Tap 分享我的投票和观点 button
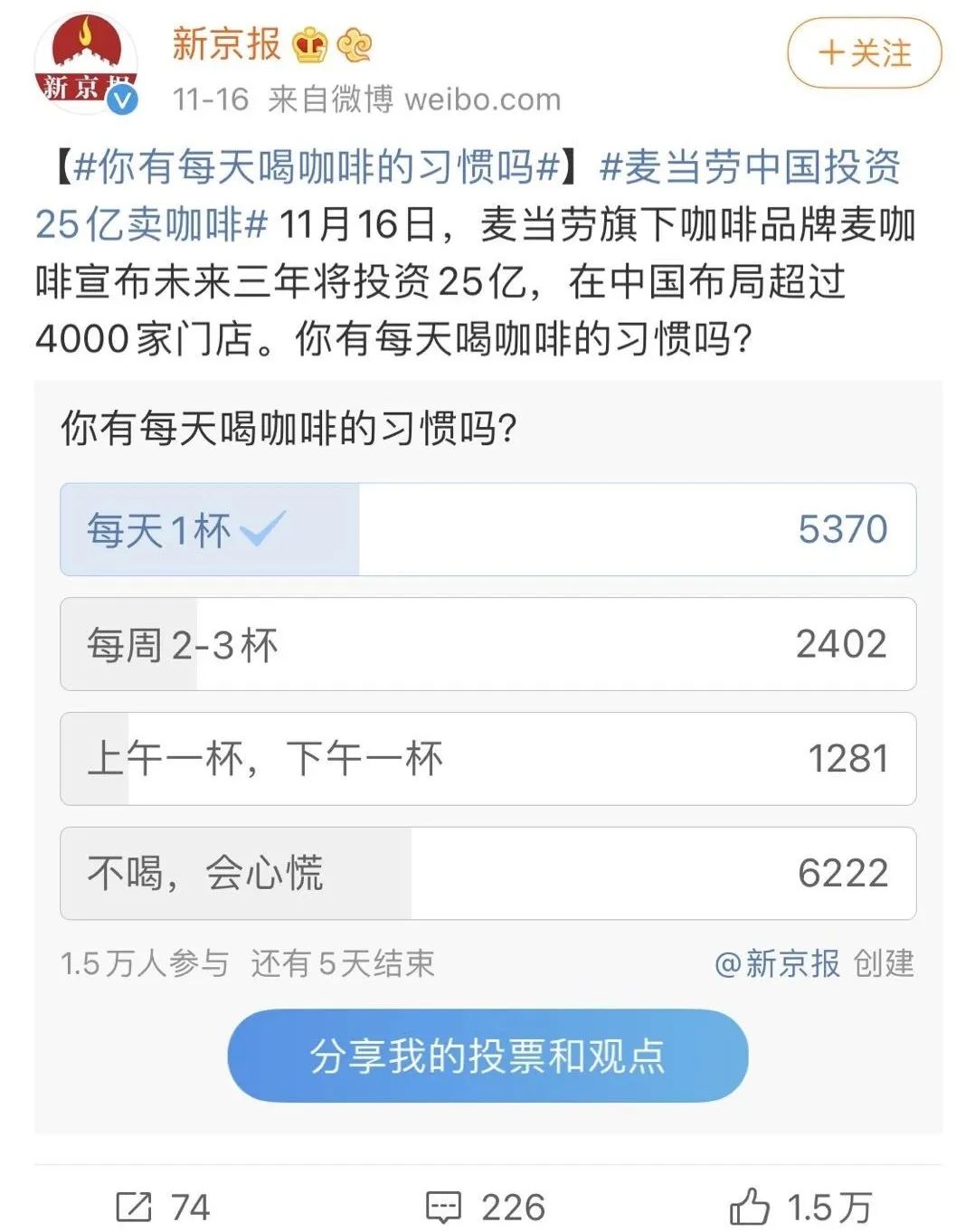Screen dimensions: 975x1232 click(x=488, y=1056)
